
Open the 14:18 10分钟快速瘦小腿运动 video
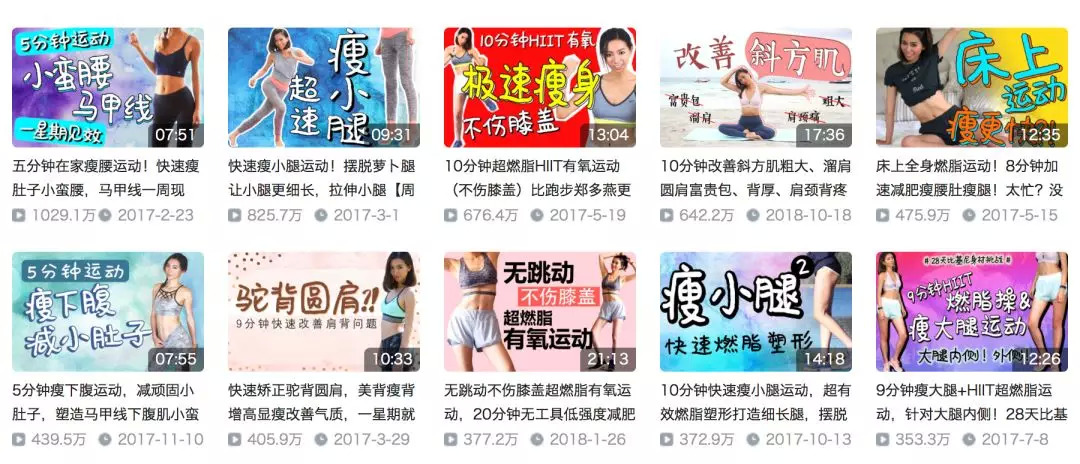756,311
